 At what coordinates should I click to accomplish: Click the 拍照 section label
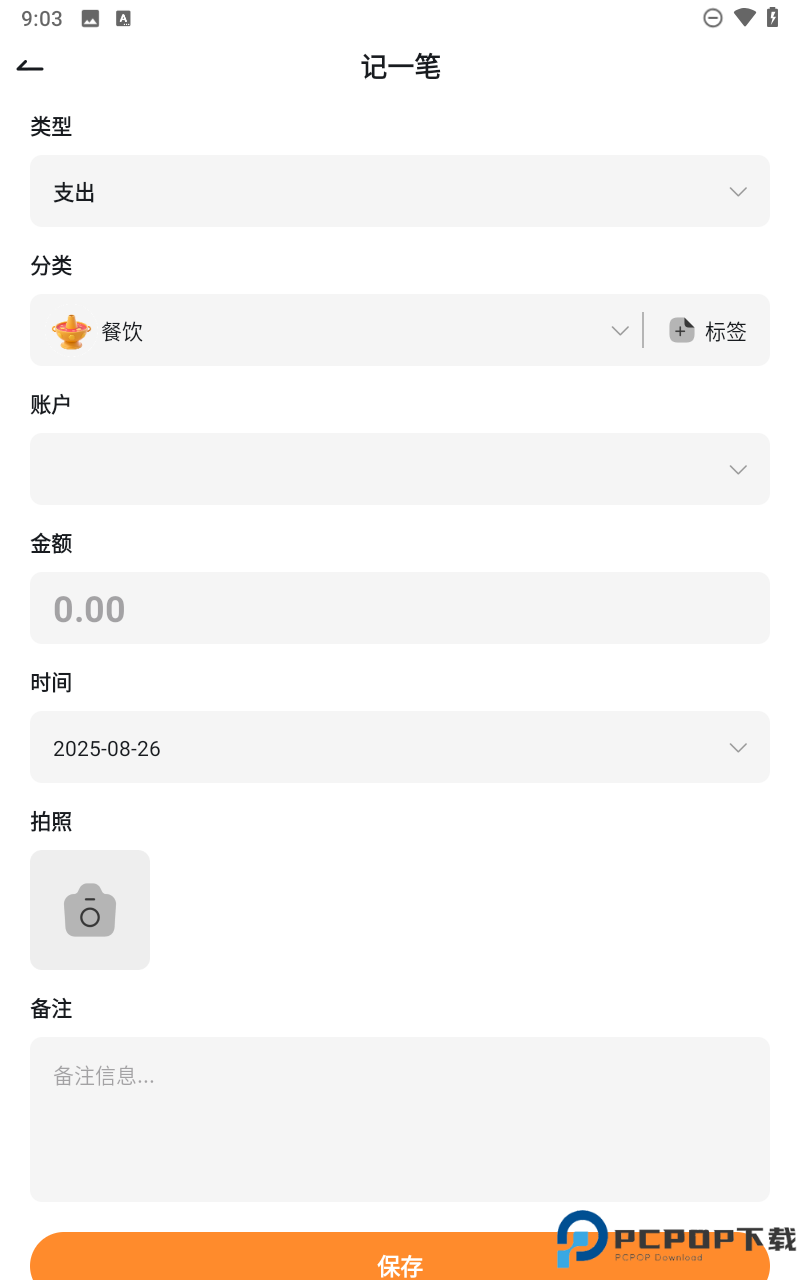pyautogui.click(x=51, y=821)
